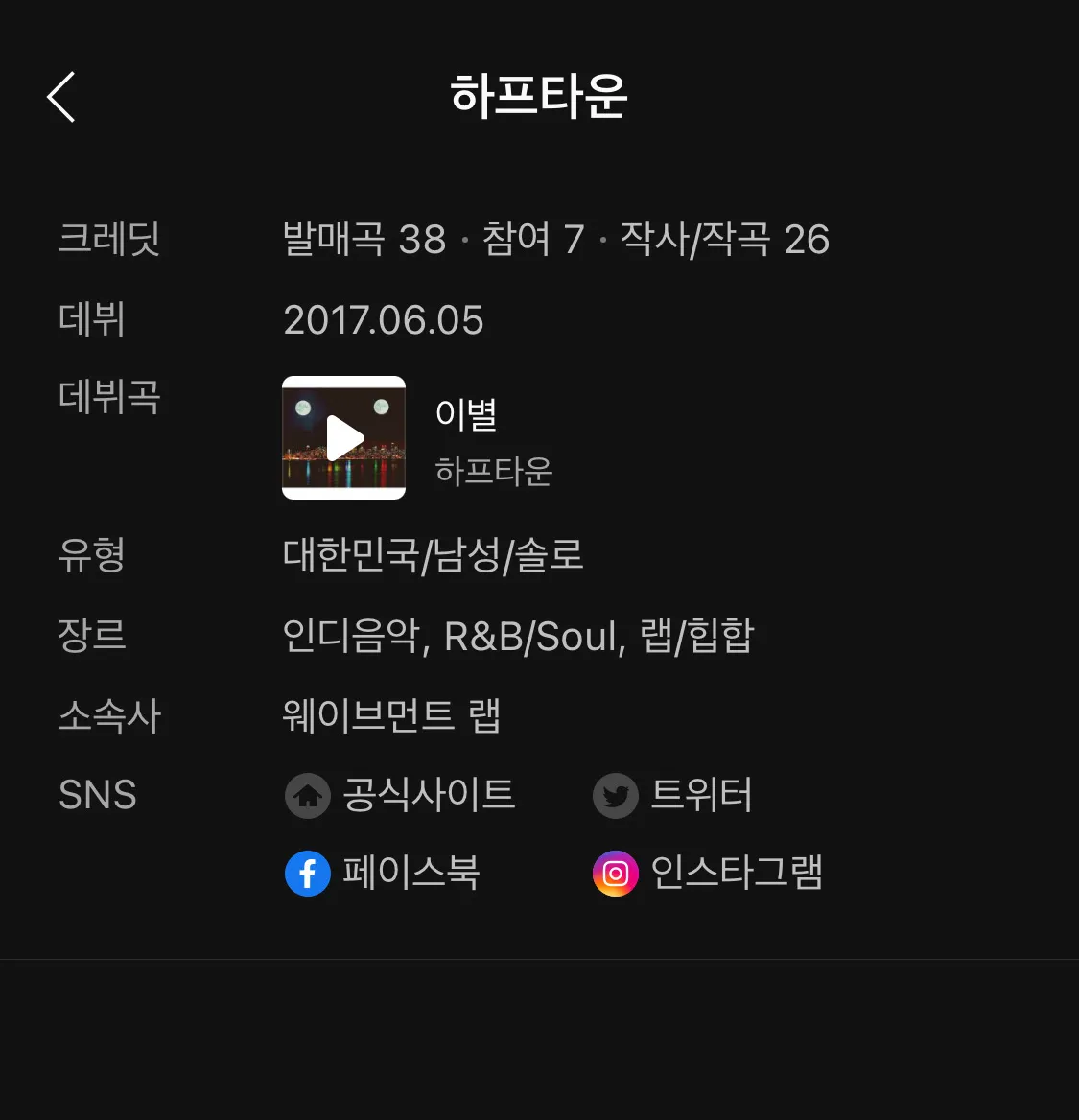Click artist name 하프타운 under debut song
1079x1120 pixels.
[494, 471]
